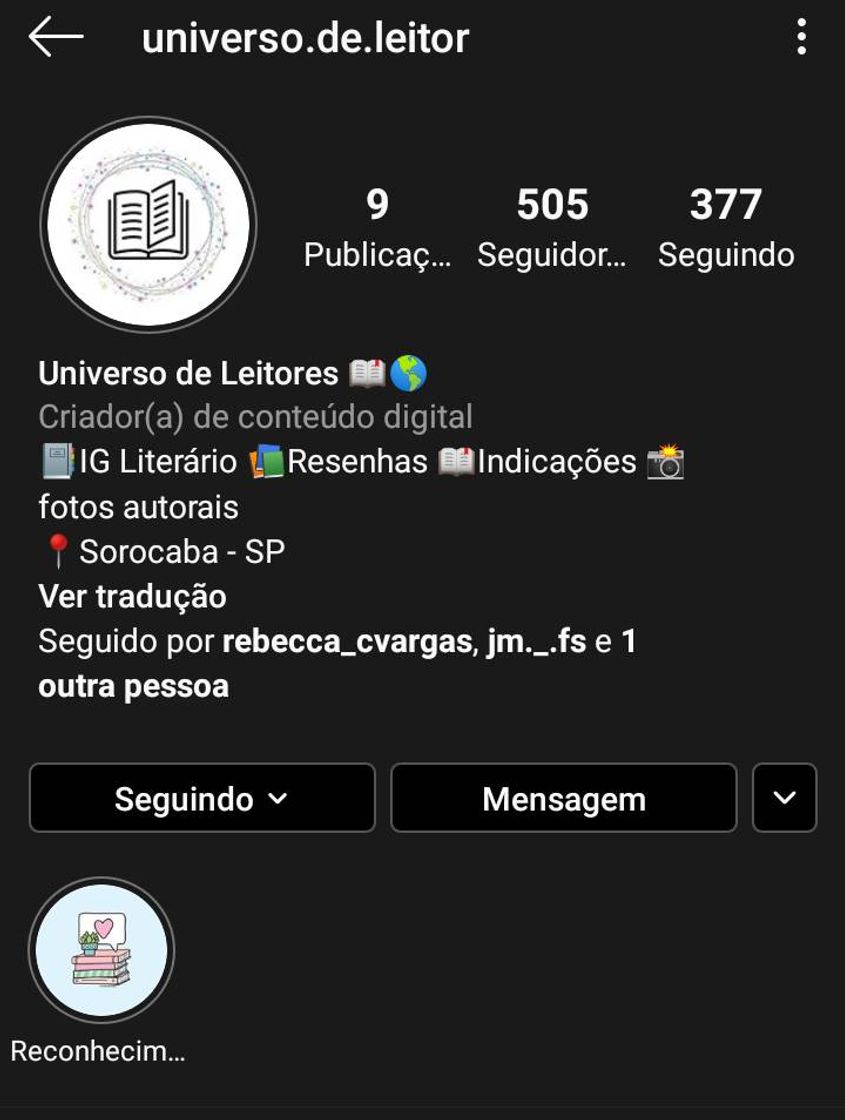Click the Criador(a) de conteúdo digital category

(255, 417)
